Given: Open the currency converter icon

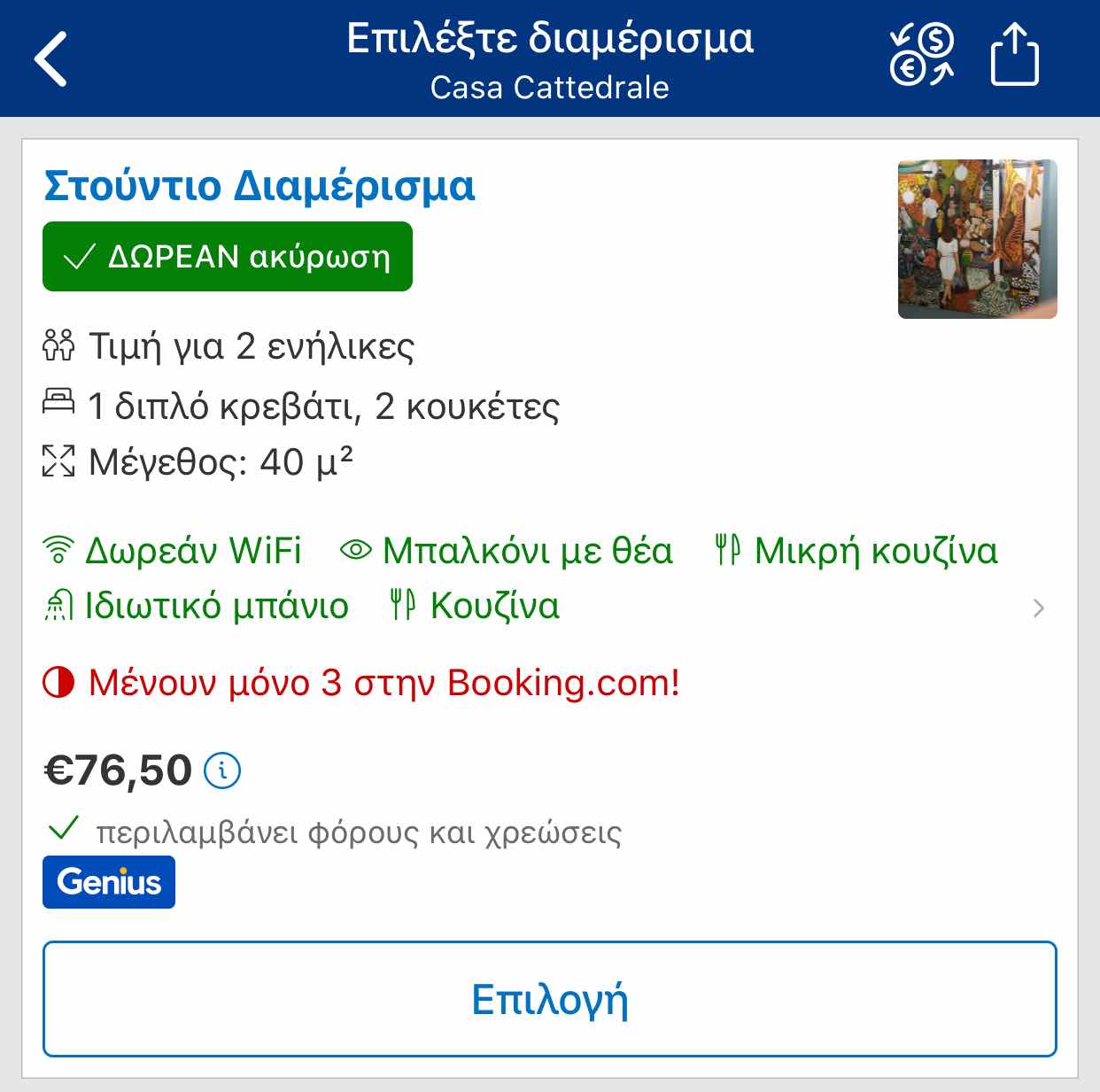Looking at the screenshot, I should 921,55.
